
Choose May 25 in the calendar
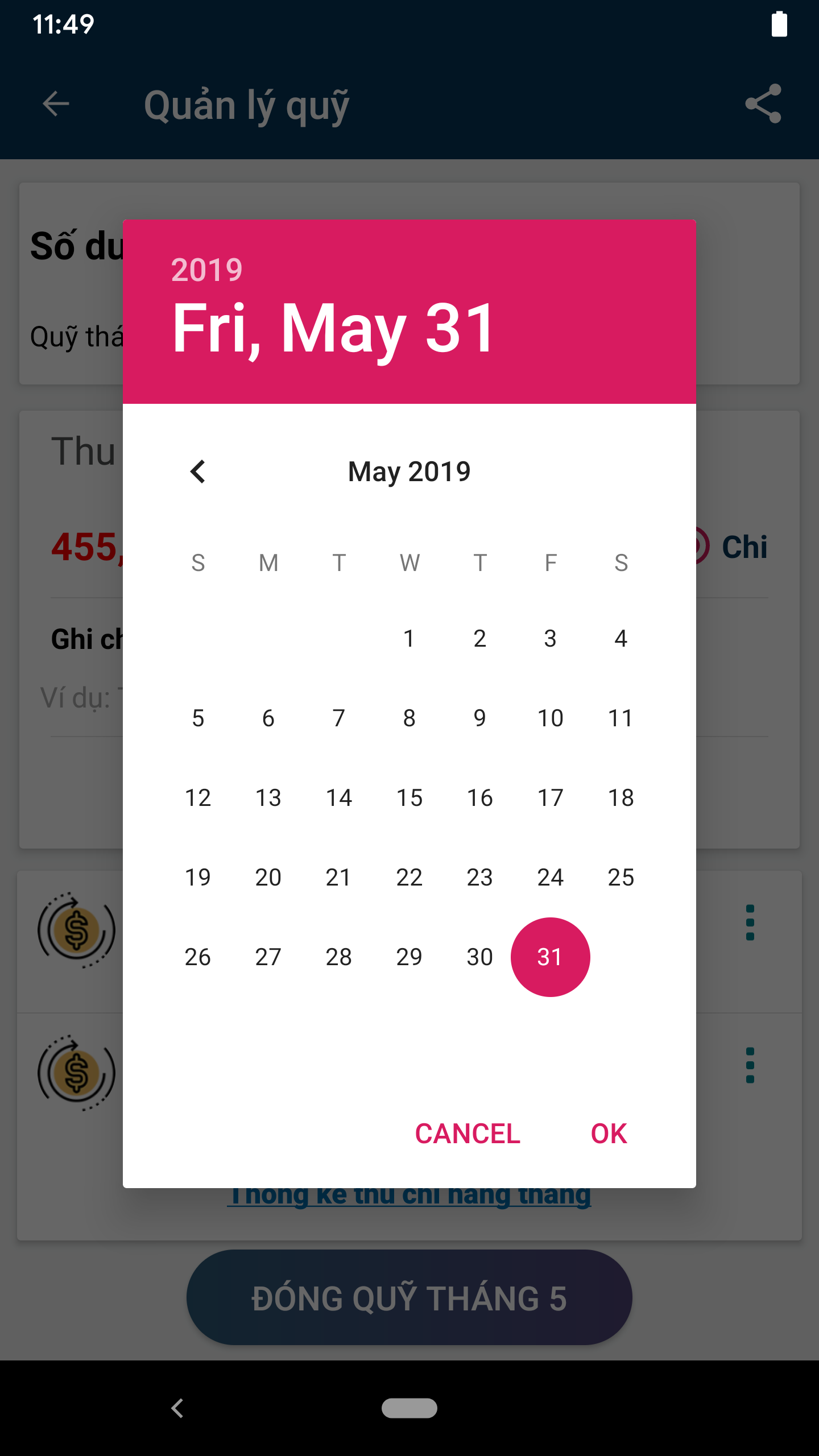[x=621, y=878]
